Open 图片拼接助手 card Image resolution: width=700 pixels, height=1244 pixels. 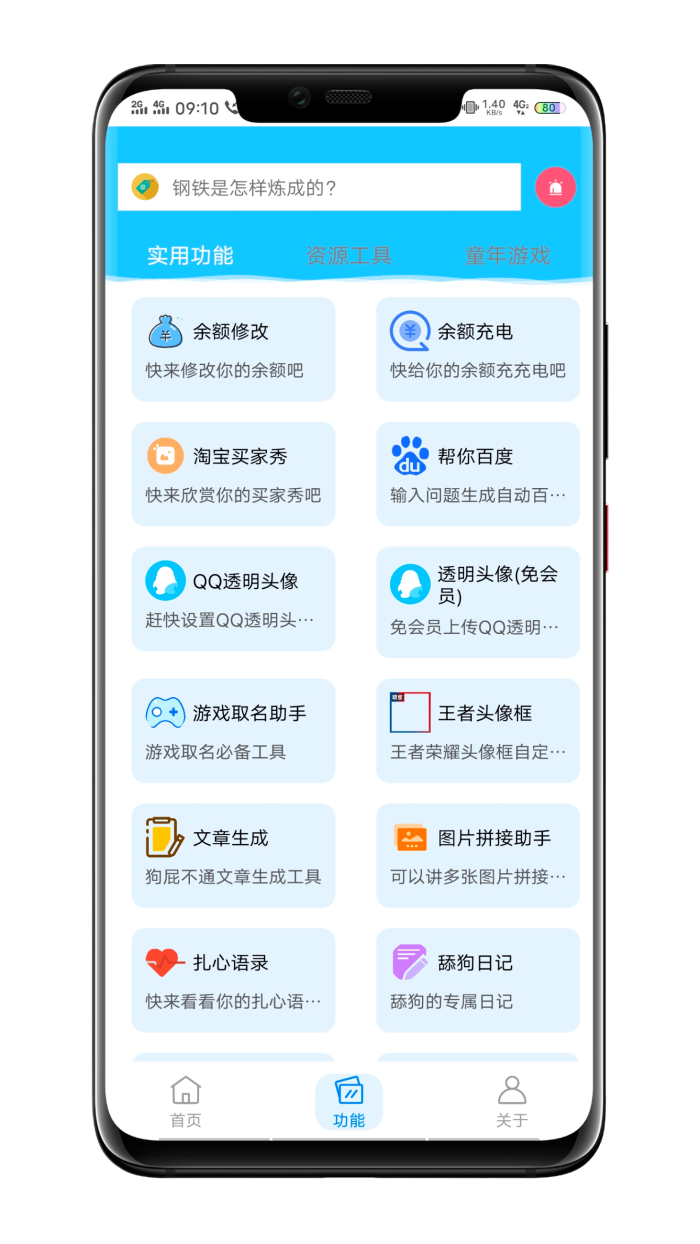point(477,856)
